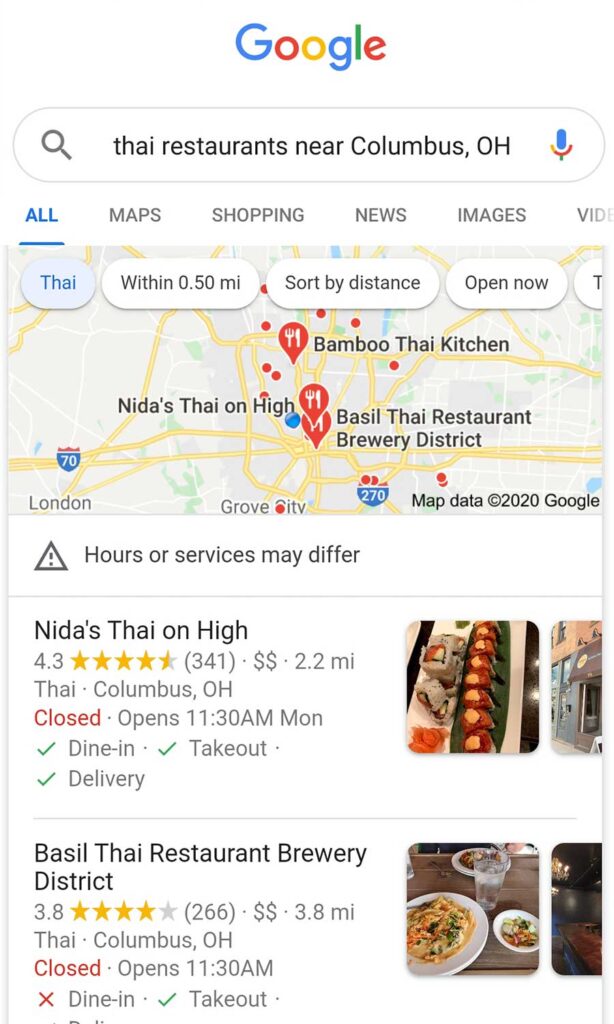Filter by Open now
614x1024 pixels.
click(x=506, y=283)
